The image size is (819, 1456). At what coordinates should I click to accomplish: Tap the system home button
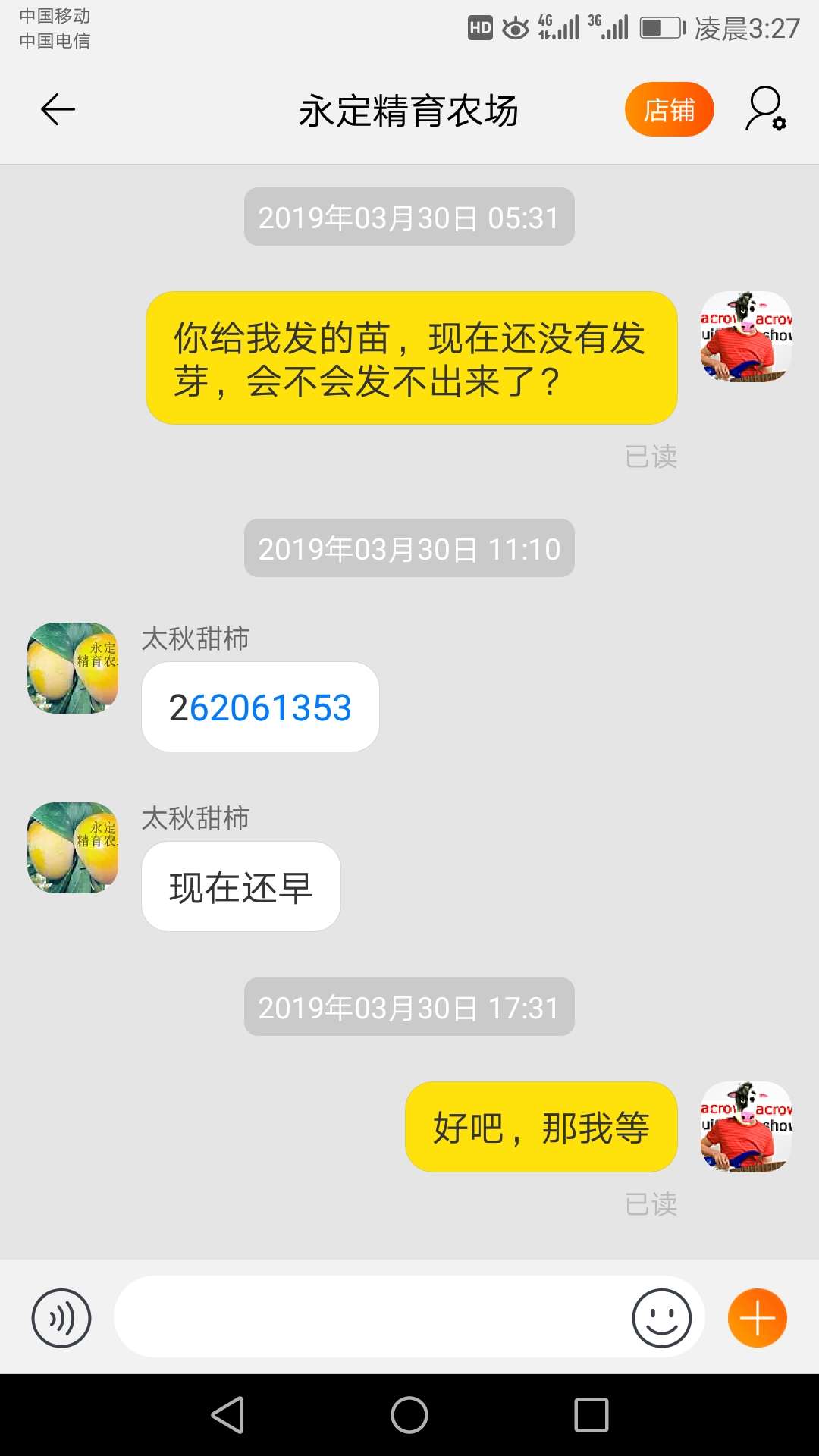[409, 1415]
